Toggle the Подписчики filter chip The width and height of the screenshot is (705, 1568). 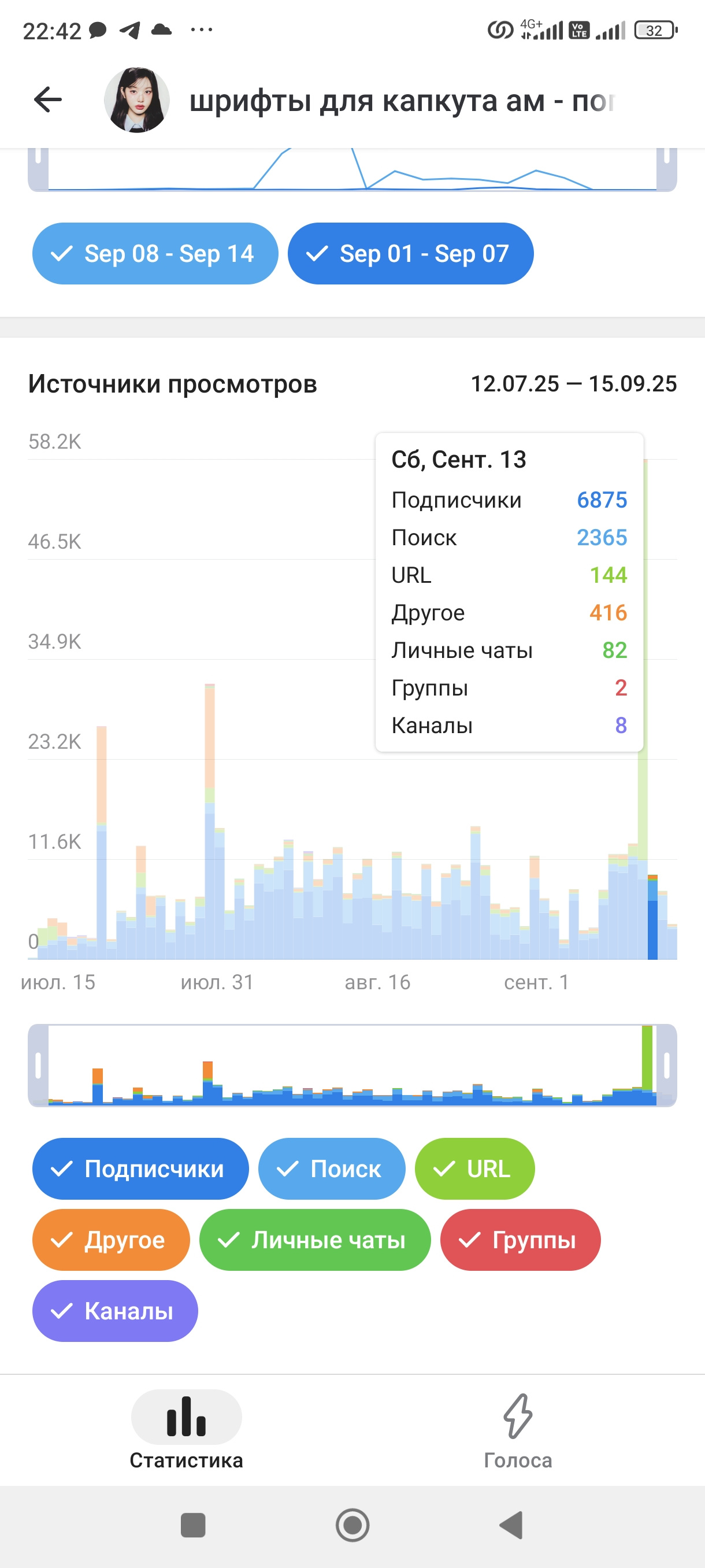click(140, 1168)
